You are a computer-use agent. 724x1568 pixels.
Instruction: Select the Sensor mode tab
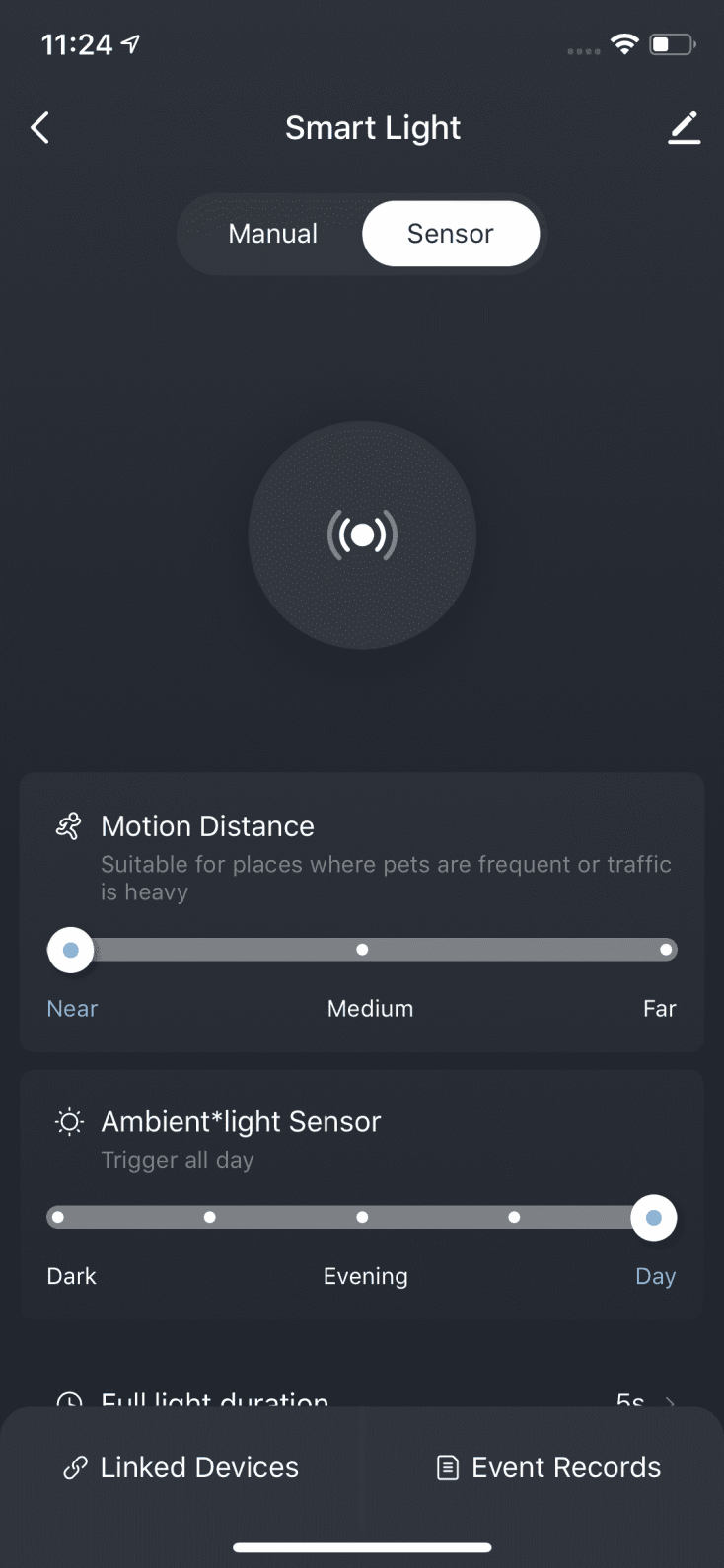[451, 234]
